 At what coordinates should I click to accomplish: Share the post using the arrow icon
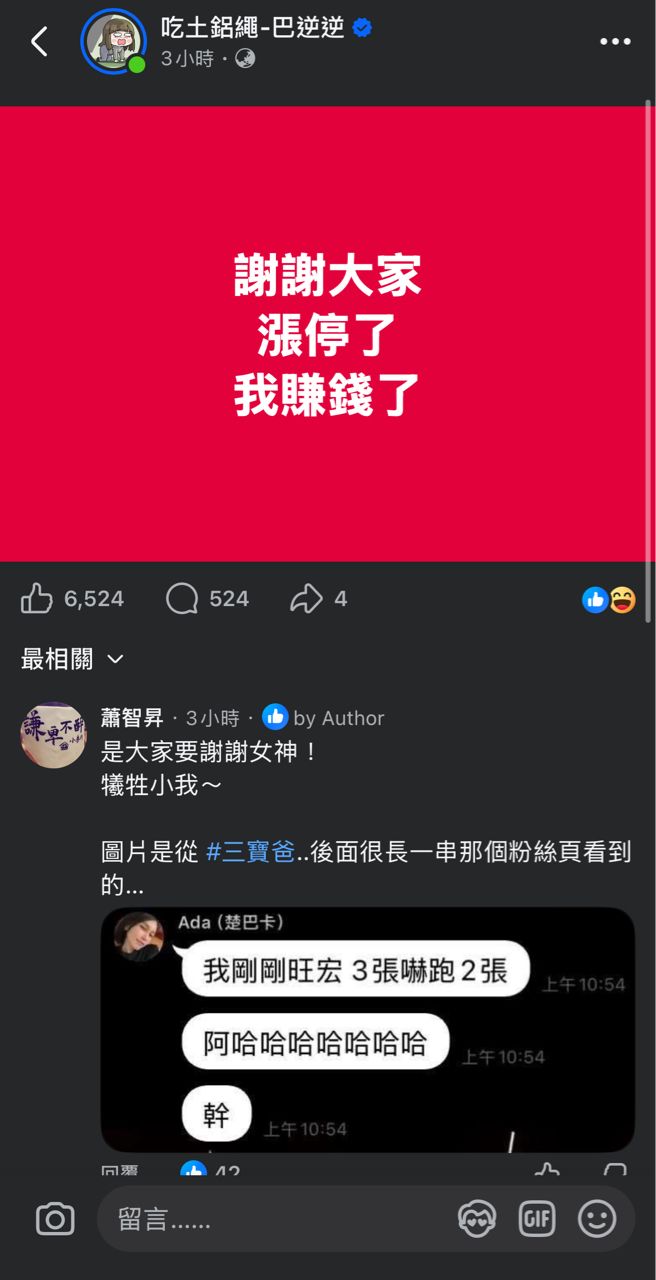point(306,599)
